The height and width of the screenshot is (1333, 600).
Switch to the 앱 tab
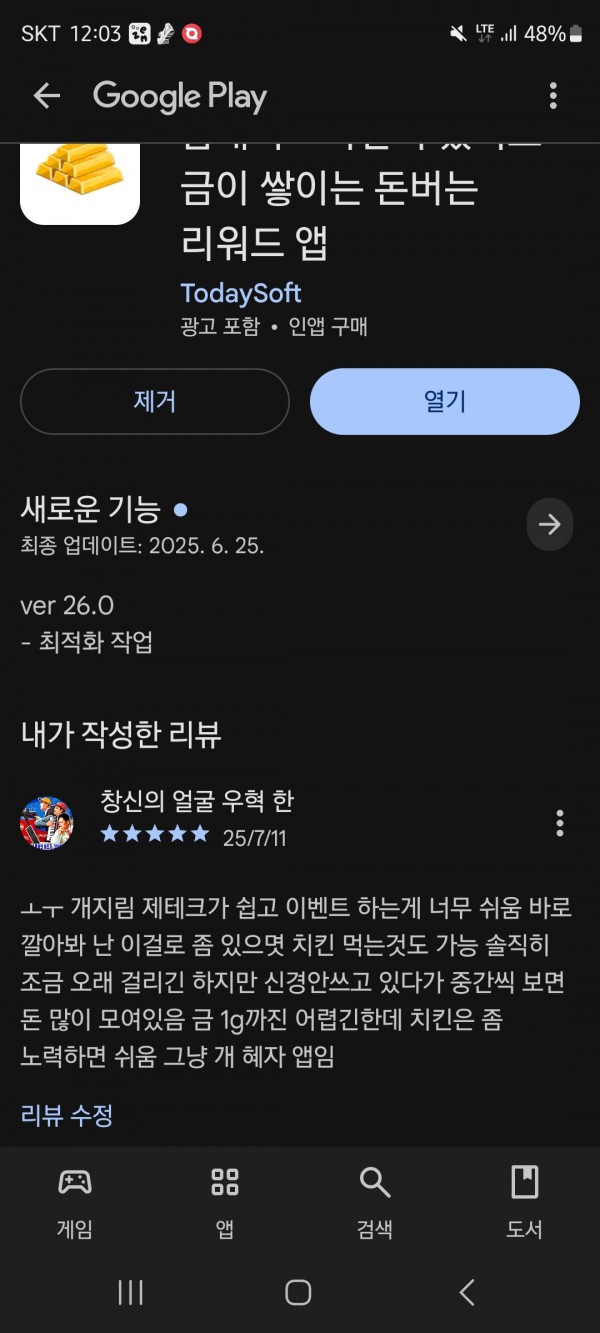[x=225, y=1203]
